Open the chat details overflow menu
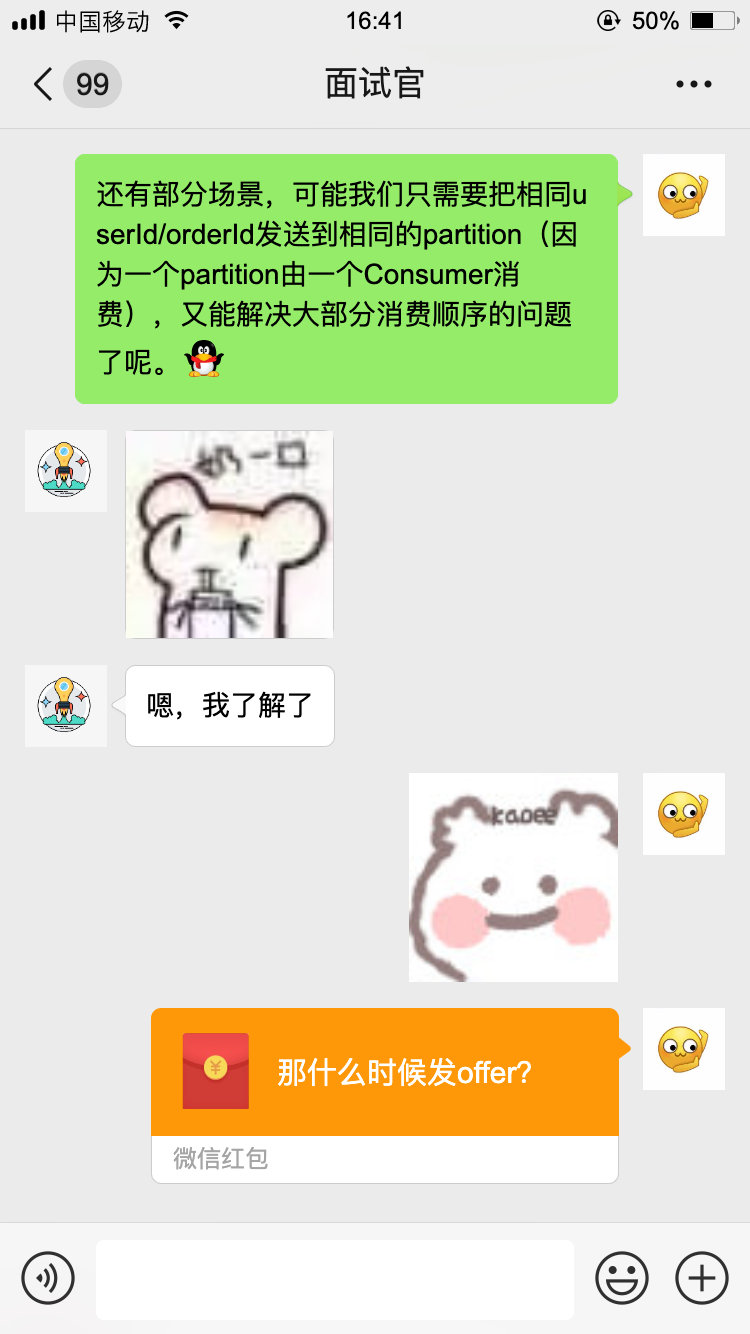The height and width of the screenshot is (1334, 750). pos(693,84)
